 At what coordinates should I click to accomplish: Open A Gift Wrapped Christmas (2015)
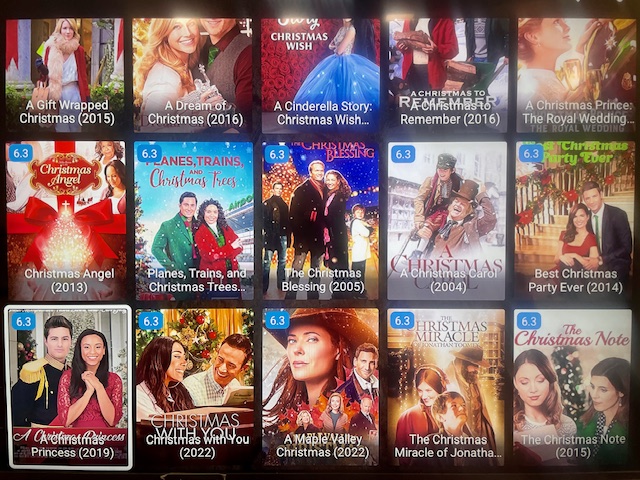coord(68,75)
